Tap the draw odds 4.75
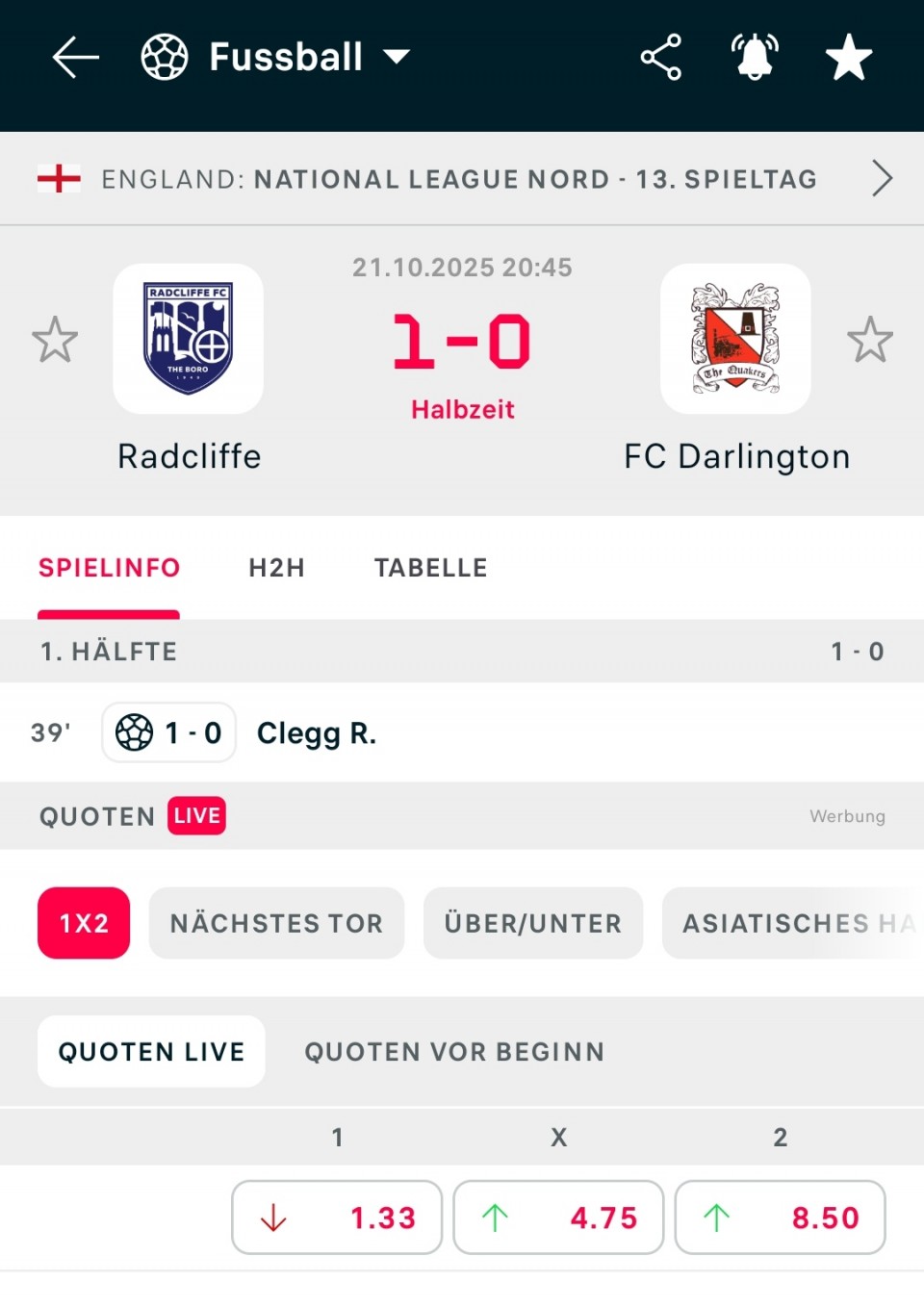Image resolution: width=924 pixels, height=1308 pixels. [558, 1218]
